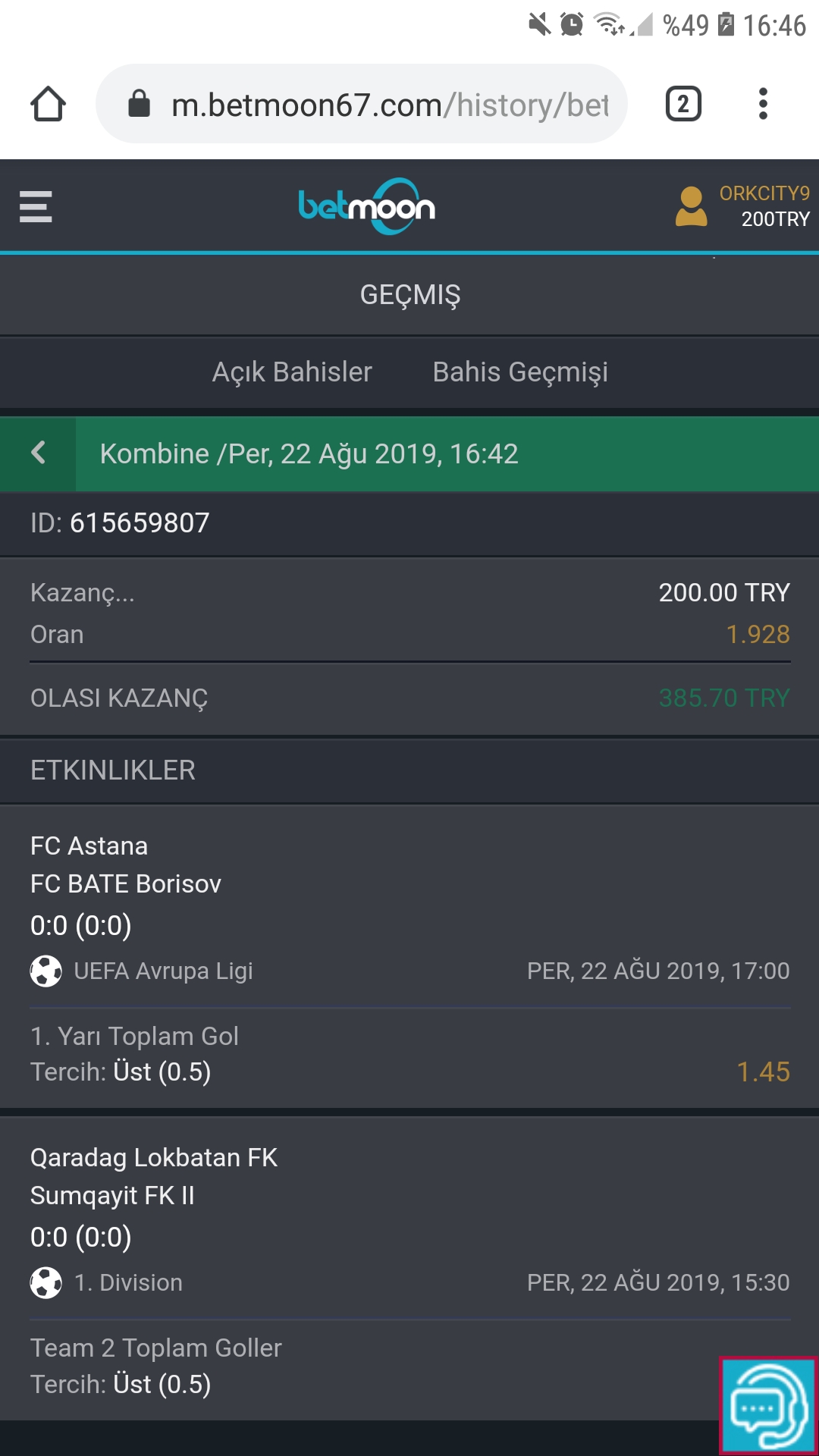The width and height of the screenshot is (819, 1456).
Task: Open the hamburger menu
Action: click(x=36, y=206)
